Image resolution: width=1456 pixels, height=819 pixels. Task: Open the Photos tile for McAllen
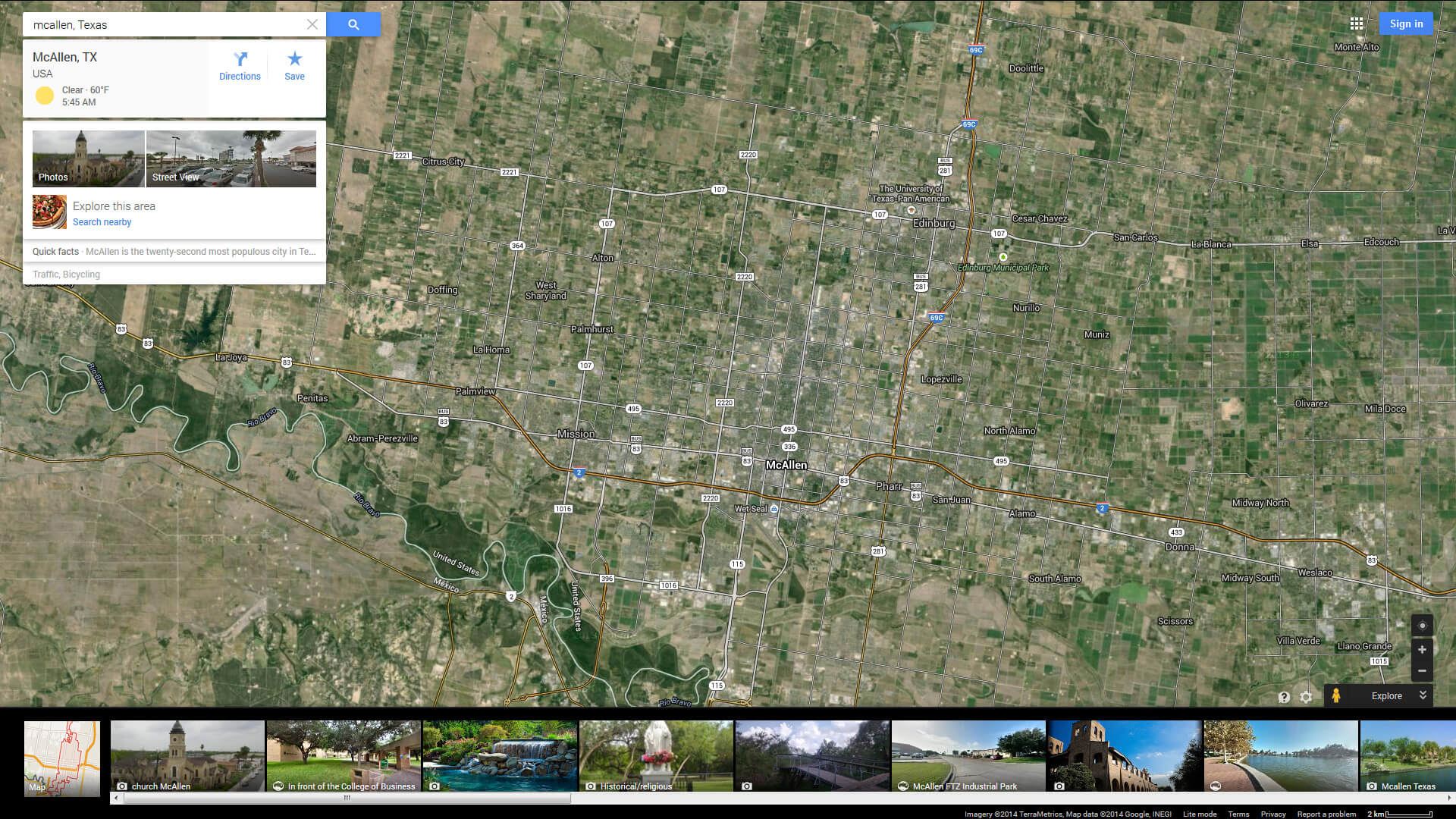point(88,158)
